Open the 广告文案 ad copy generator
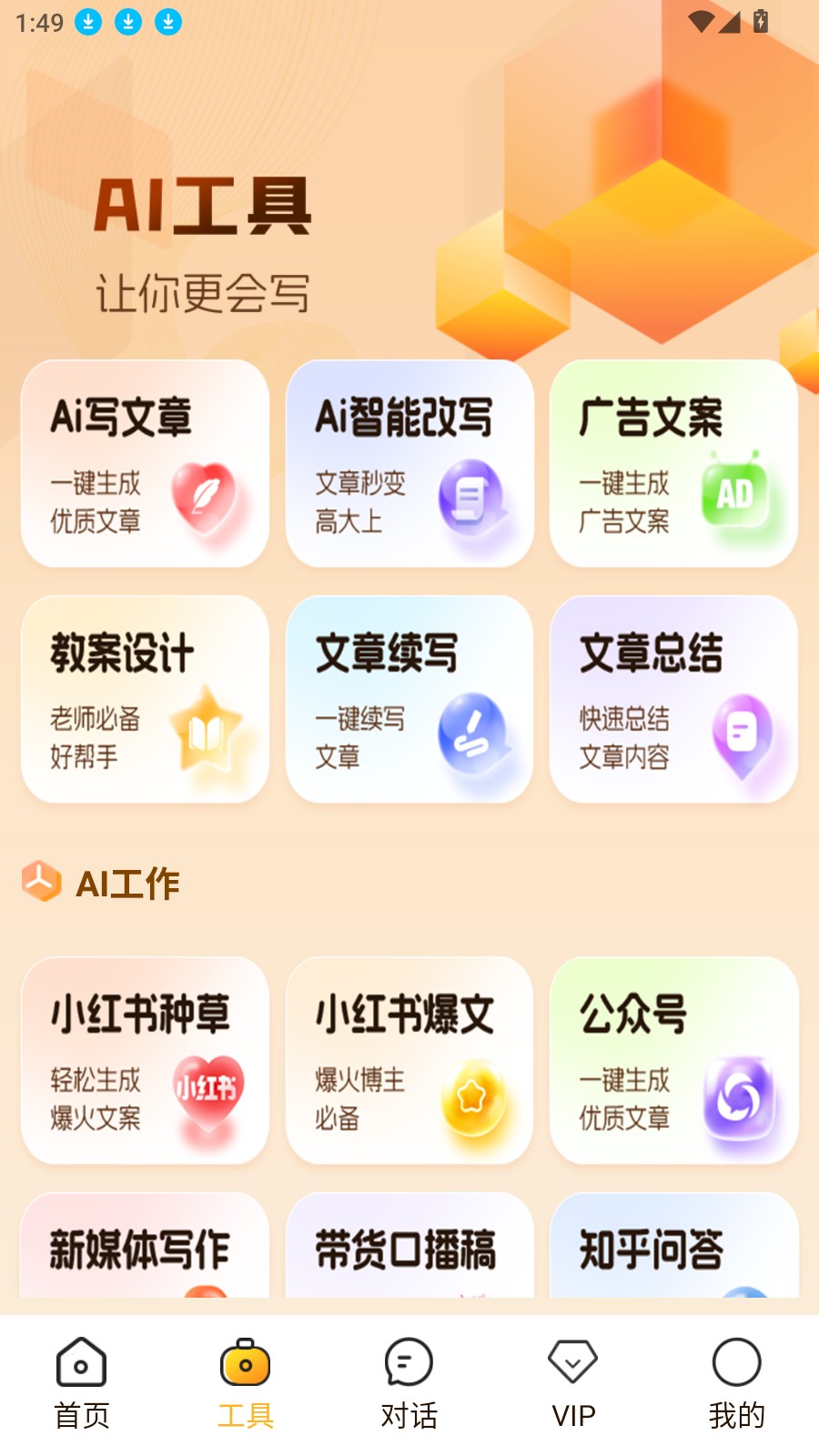Image resolution: width=819 pixels, height=1456 pixels. tap(673, 462)
